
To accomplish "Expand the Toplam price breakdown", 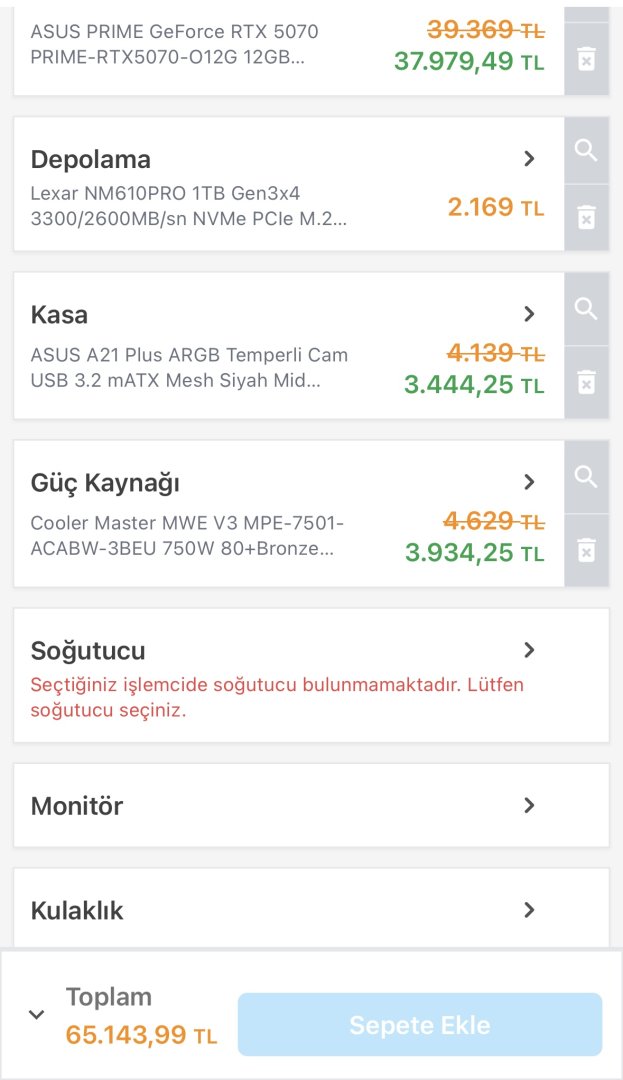I will click(x=37, y=1014).
